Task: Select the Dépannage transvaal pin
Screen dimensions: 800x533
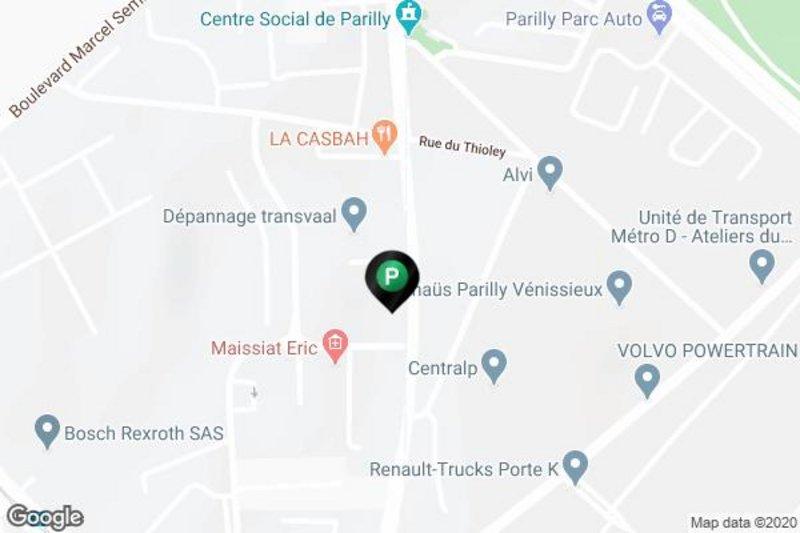Action: click(x=353, y=213)
